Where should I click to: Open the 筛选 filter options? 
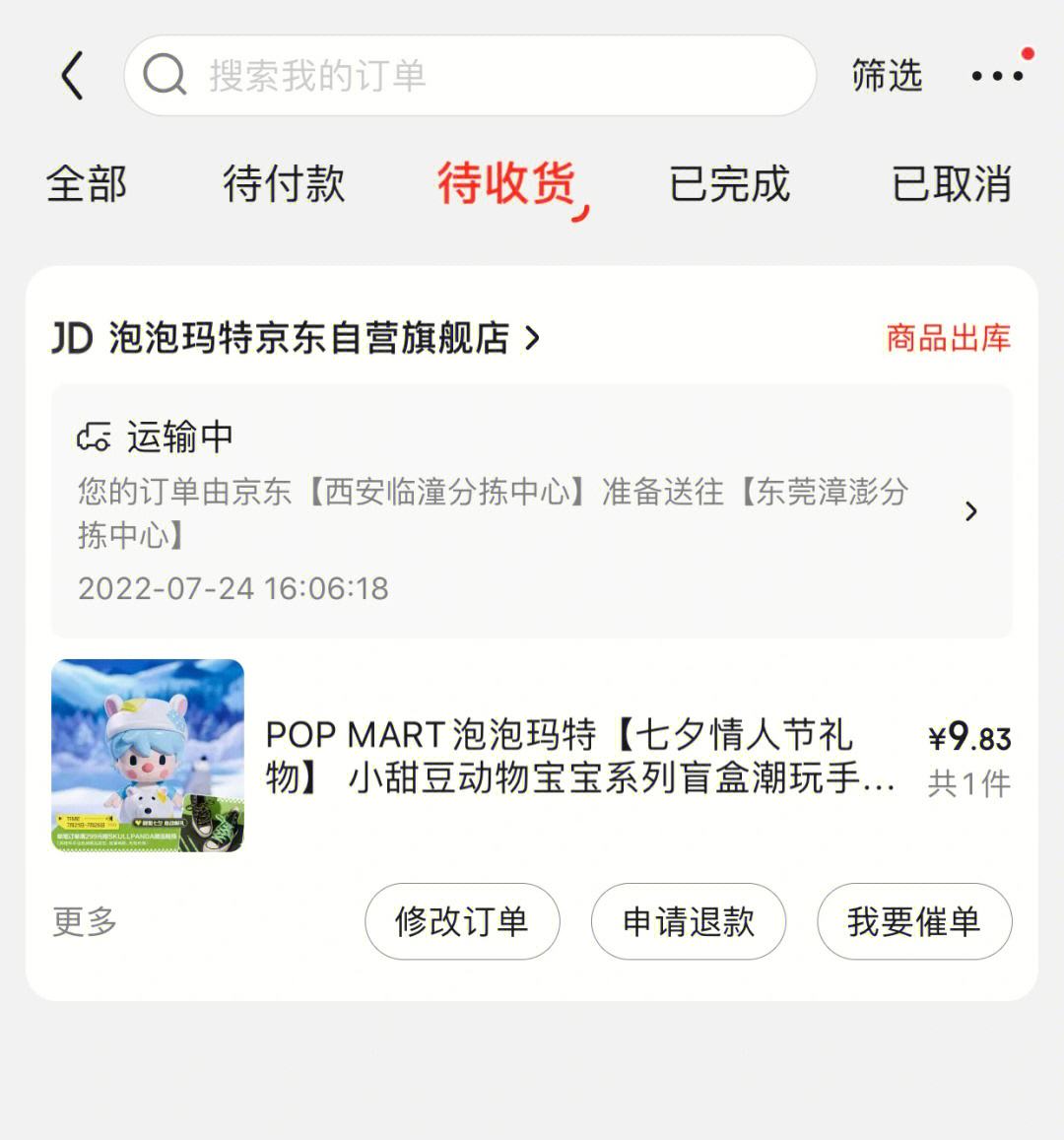point(887,76)
